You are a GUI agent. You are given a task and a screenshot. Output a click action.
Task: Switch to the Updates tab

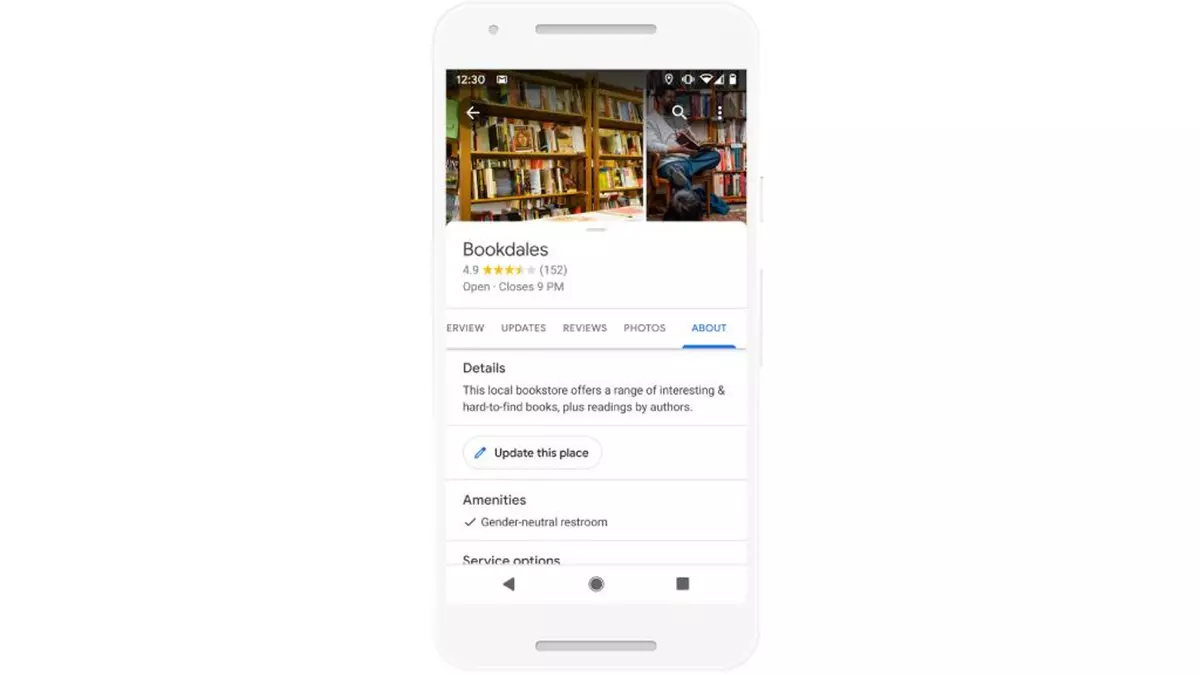pos(523,328)
